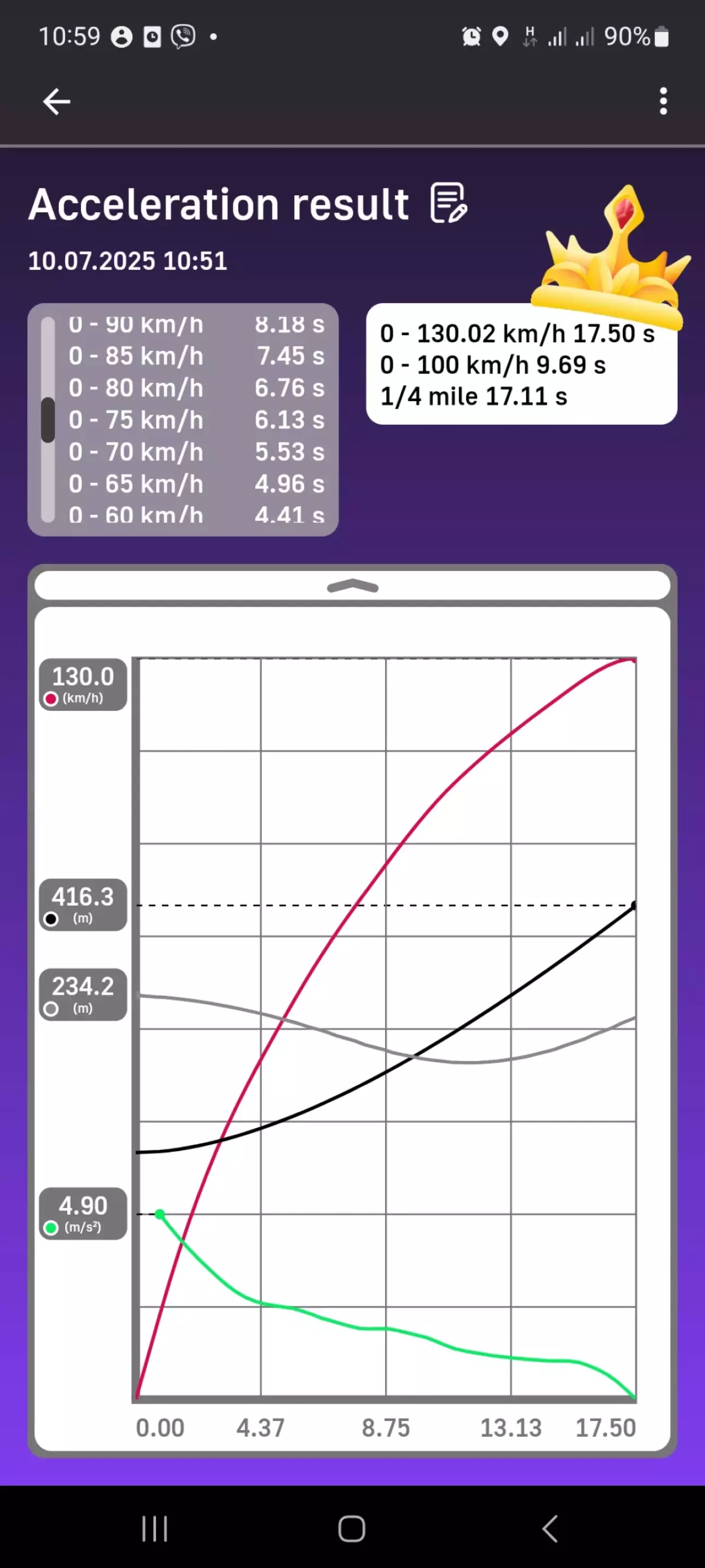Open the system recent apps button
The image size is (705, 1568).
154,1528
